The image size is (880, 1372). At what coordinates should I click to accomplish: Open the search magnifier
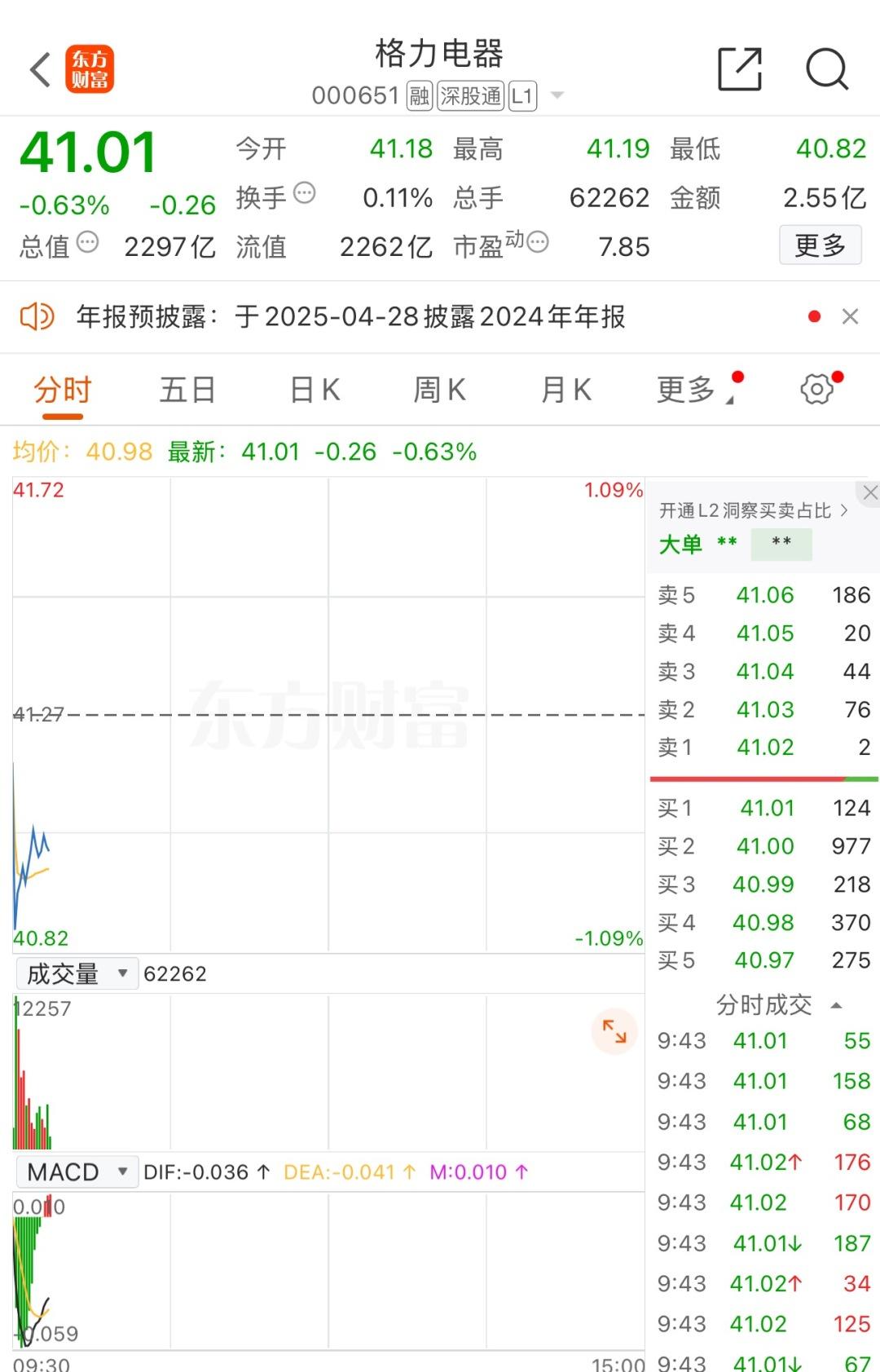click(826, 69)
